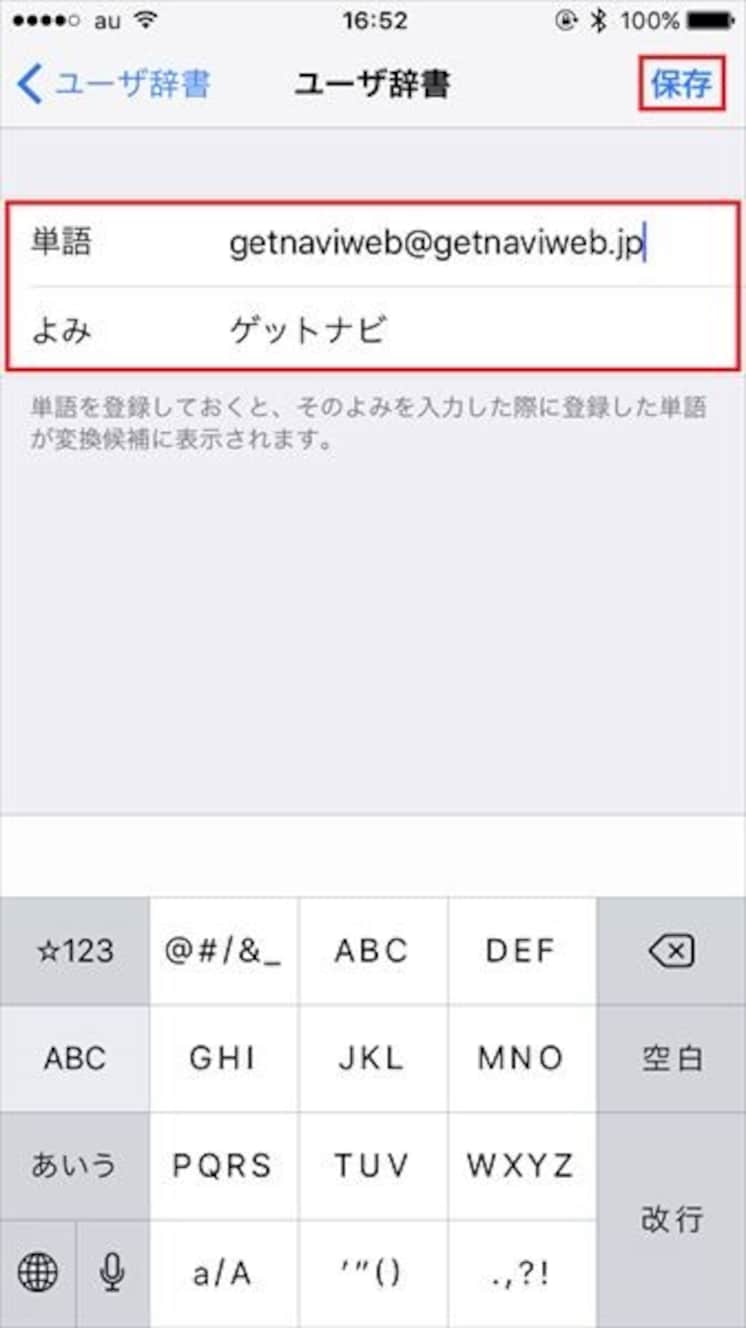This screenshot has width=746, height=1328.
Task: Tap the GHI key
Action: click(x=224, y=1058)
